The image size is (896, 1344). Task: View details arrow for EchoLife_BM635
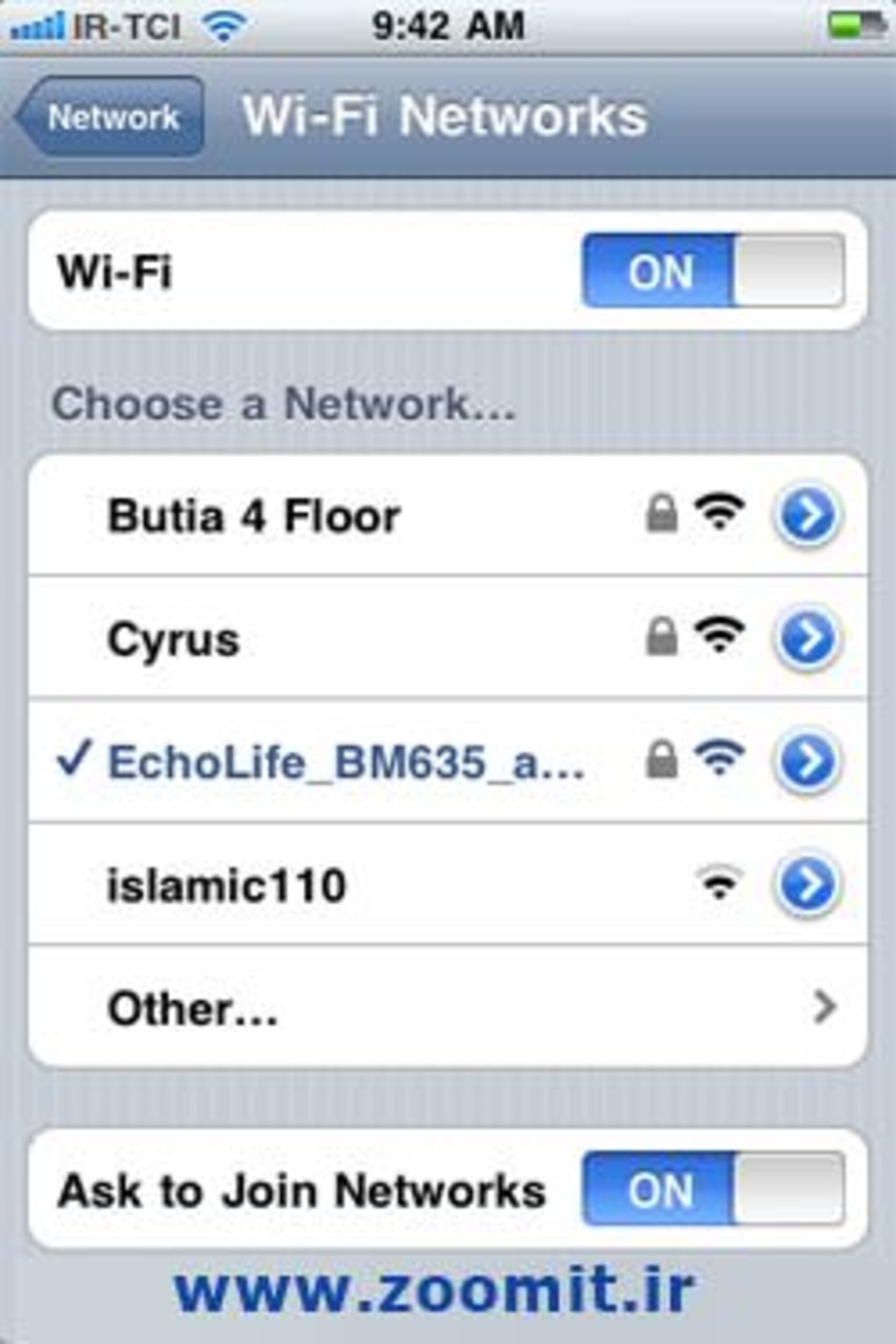[x=806, y=762]
